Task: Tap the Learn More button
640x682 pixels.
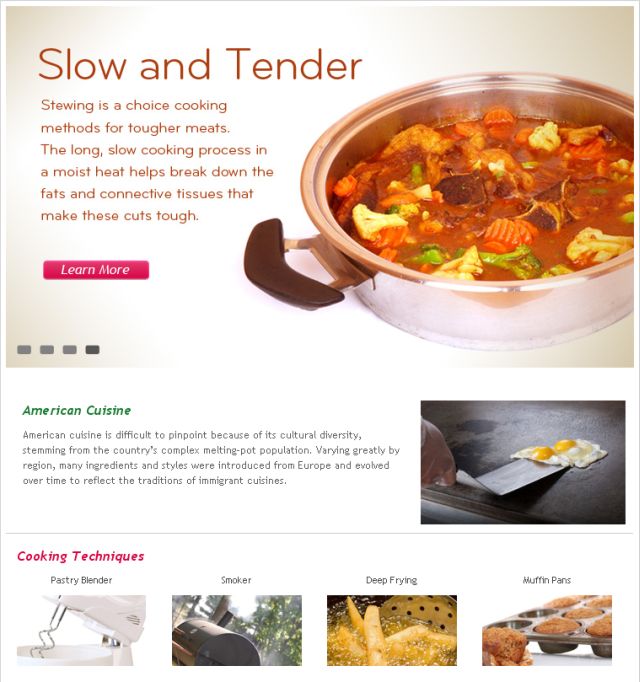Action: pos(95,270)
